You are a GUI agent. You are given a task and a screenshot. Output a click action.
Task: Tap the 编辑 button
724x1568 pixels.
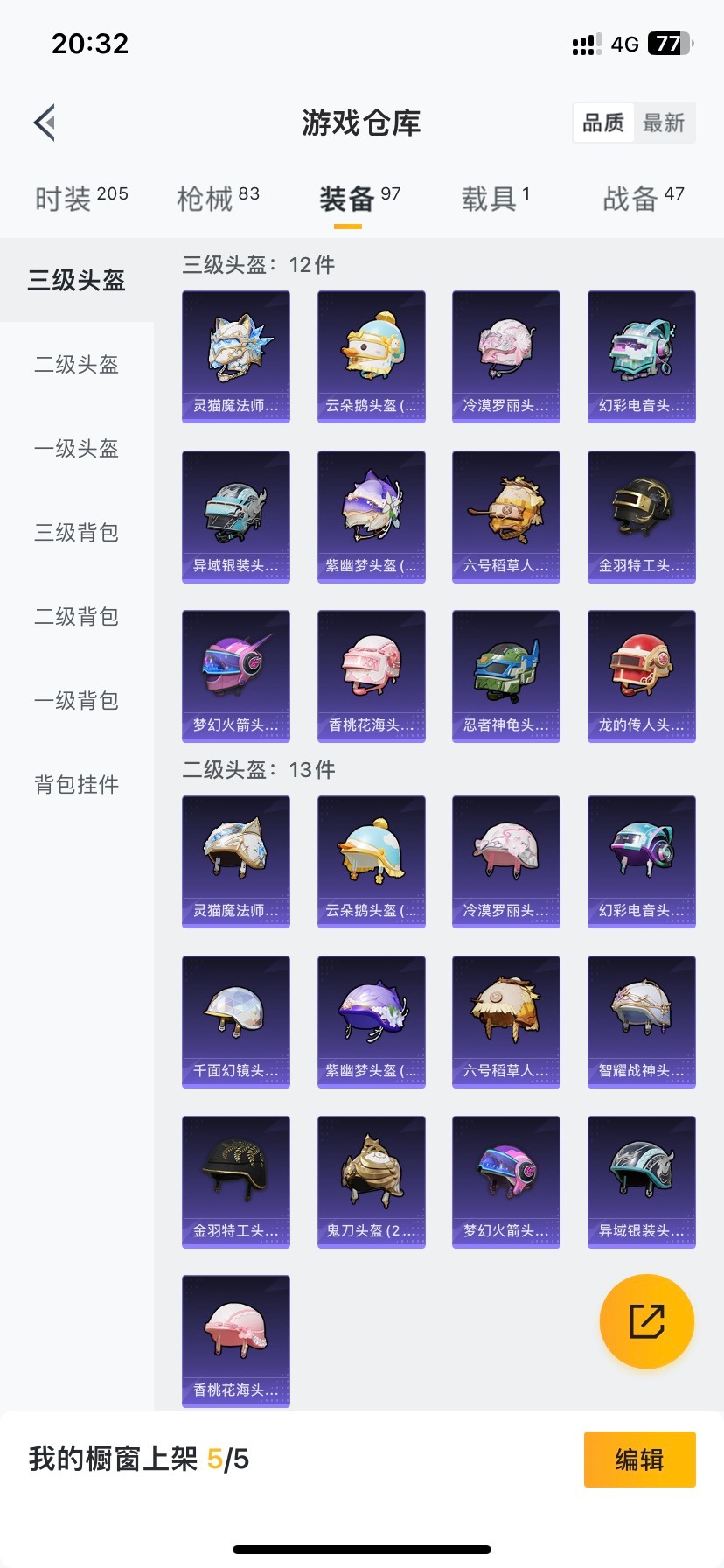[x=639, y=1459]
